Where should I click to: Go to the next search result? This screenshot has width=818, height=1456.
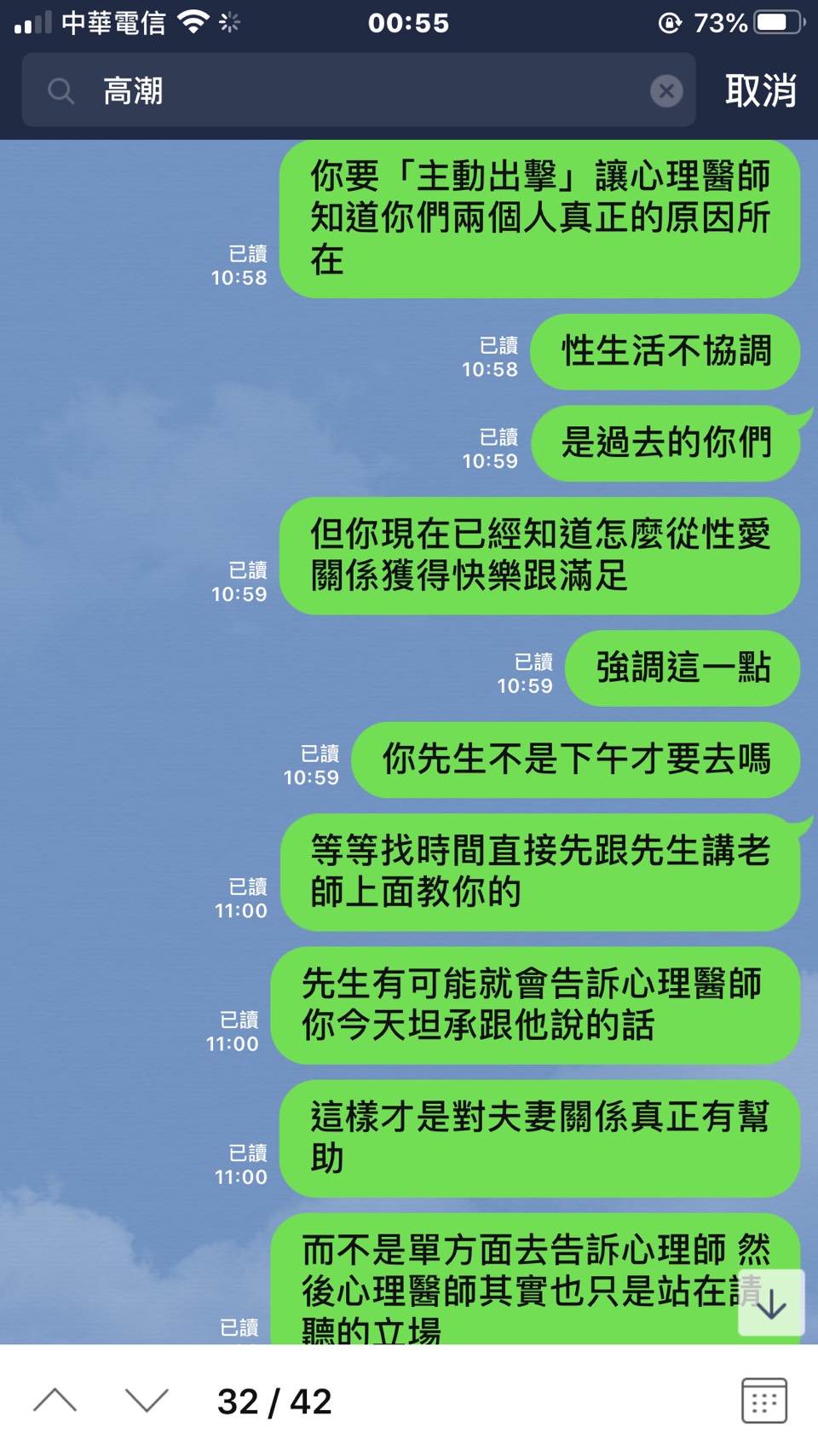tap(147, 1401)
